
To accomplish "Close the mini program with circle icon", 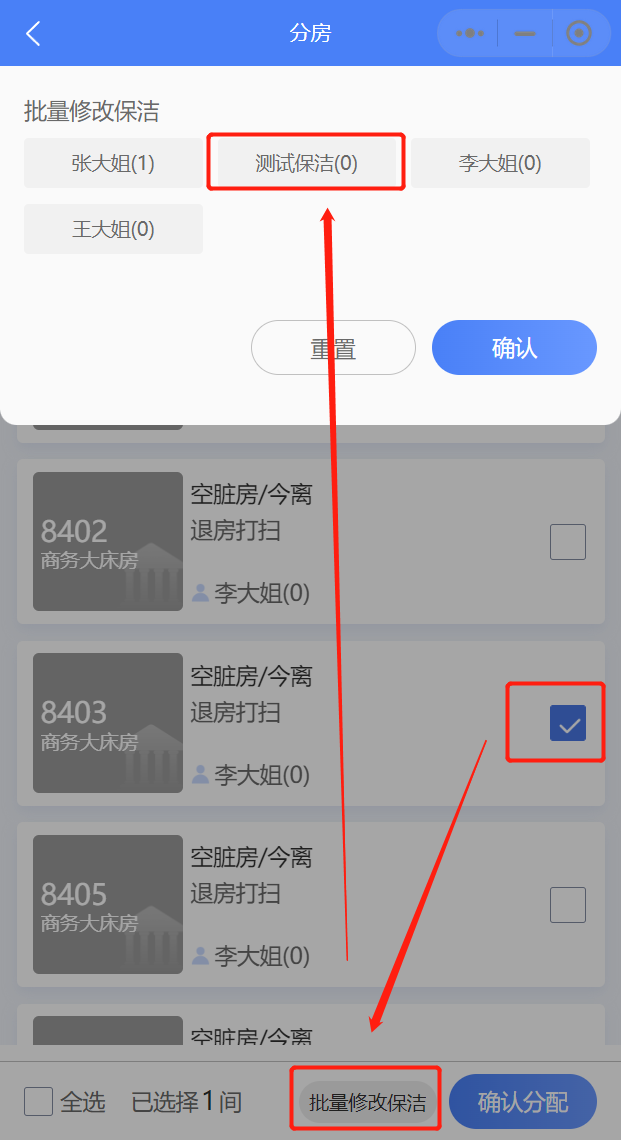I will coord(579,33).
